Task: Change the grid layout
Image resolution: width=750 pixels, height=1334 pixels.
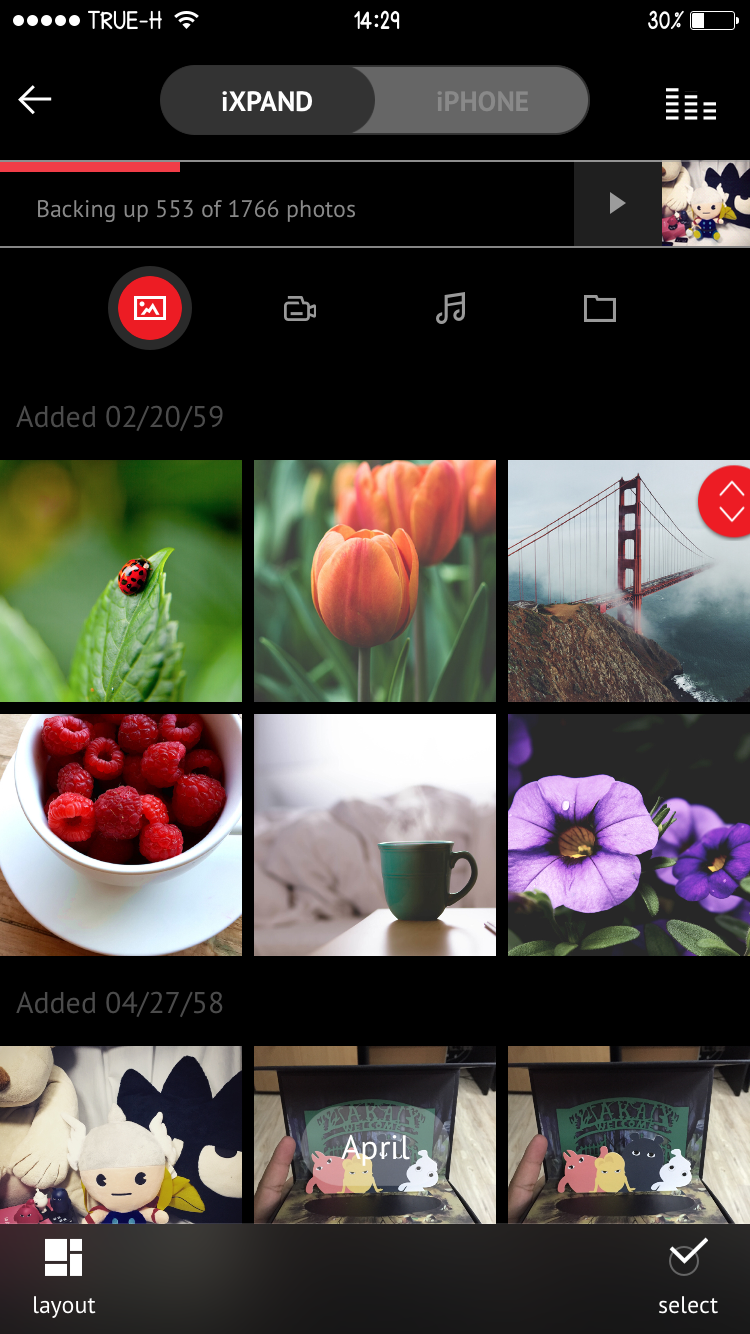Action: 64,1275
